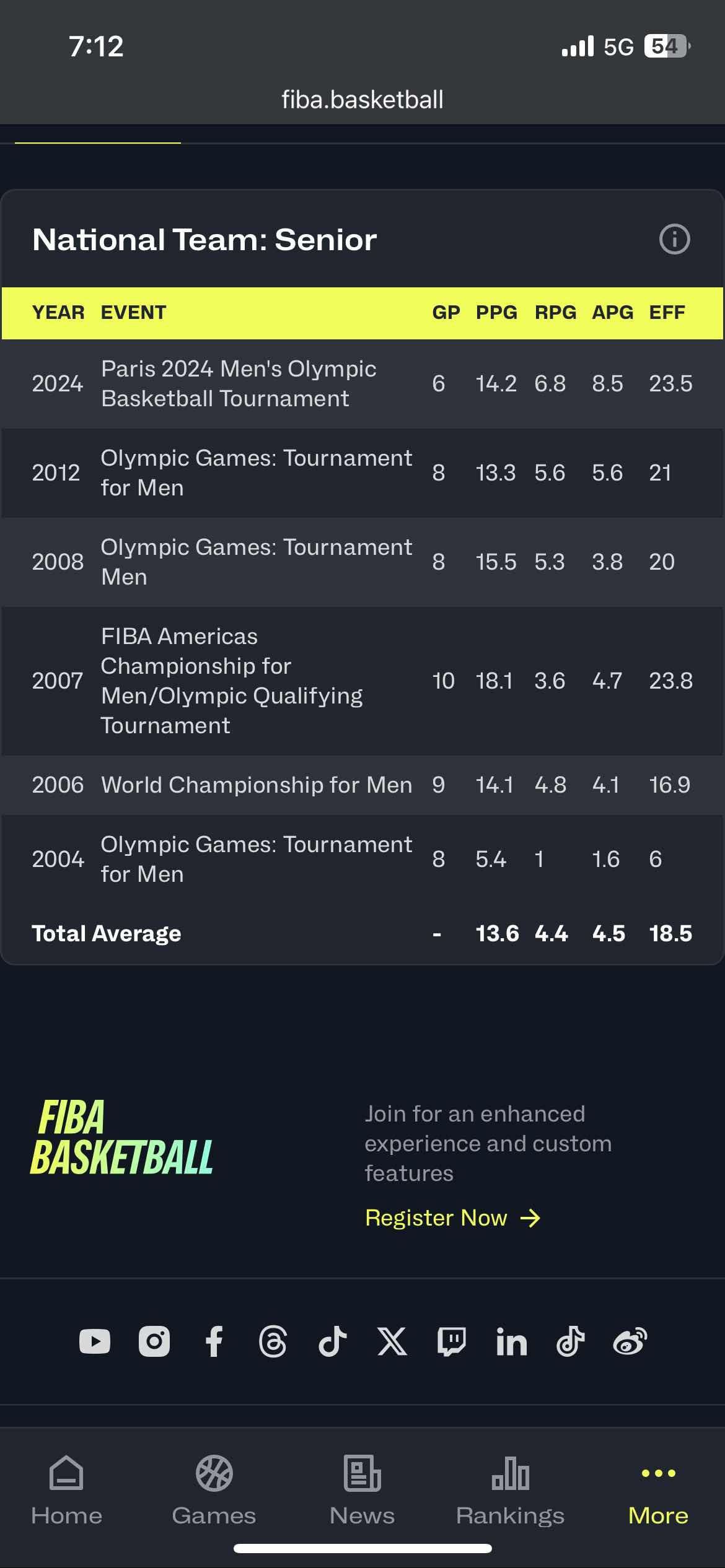
Task: Visit FIBA's X profile
Action: 392,1341
